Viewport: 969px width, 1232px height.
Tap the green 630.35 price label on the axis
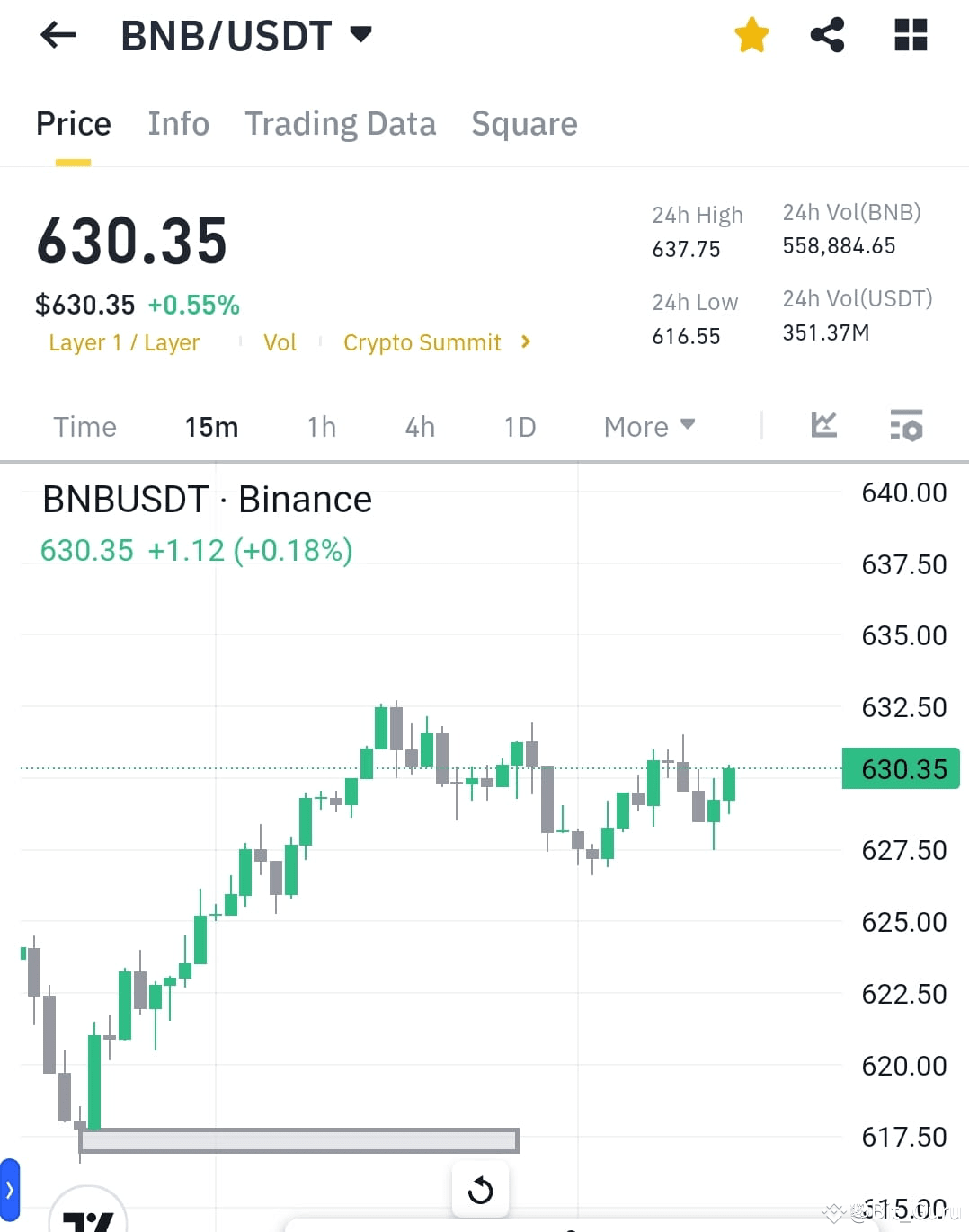coord(900,768)
